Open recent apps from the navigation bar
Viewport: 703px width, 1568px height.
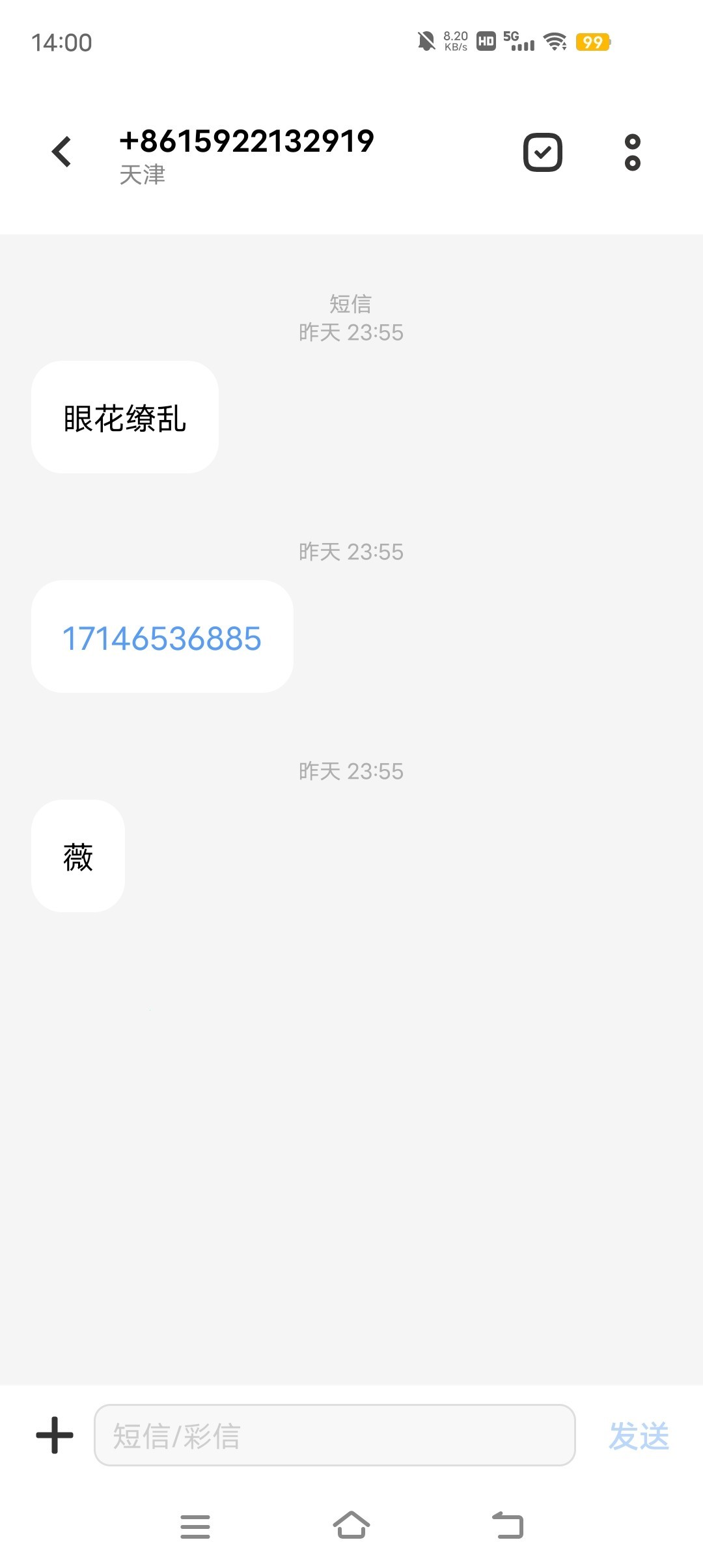195,1526
